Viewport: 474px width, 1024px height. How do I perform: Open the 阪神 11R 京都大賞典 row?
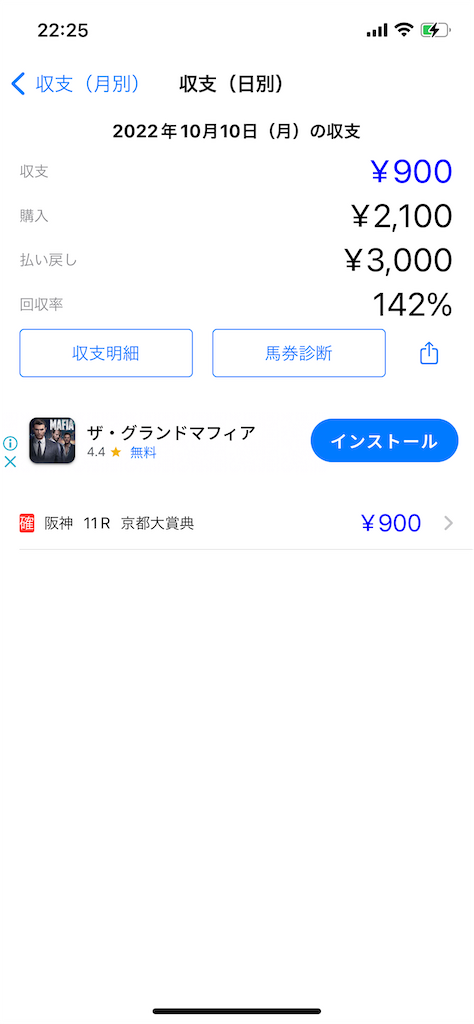click(x=237, y=524)
